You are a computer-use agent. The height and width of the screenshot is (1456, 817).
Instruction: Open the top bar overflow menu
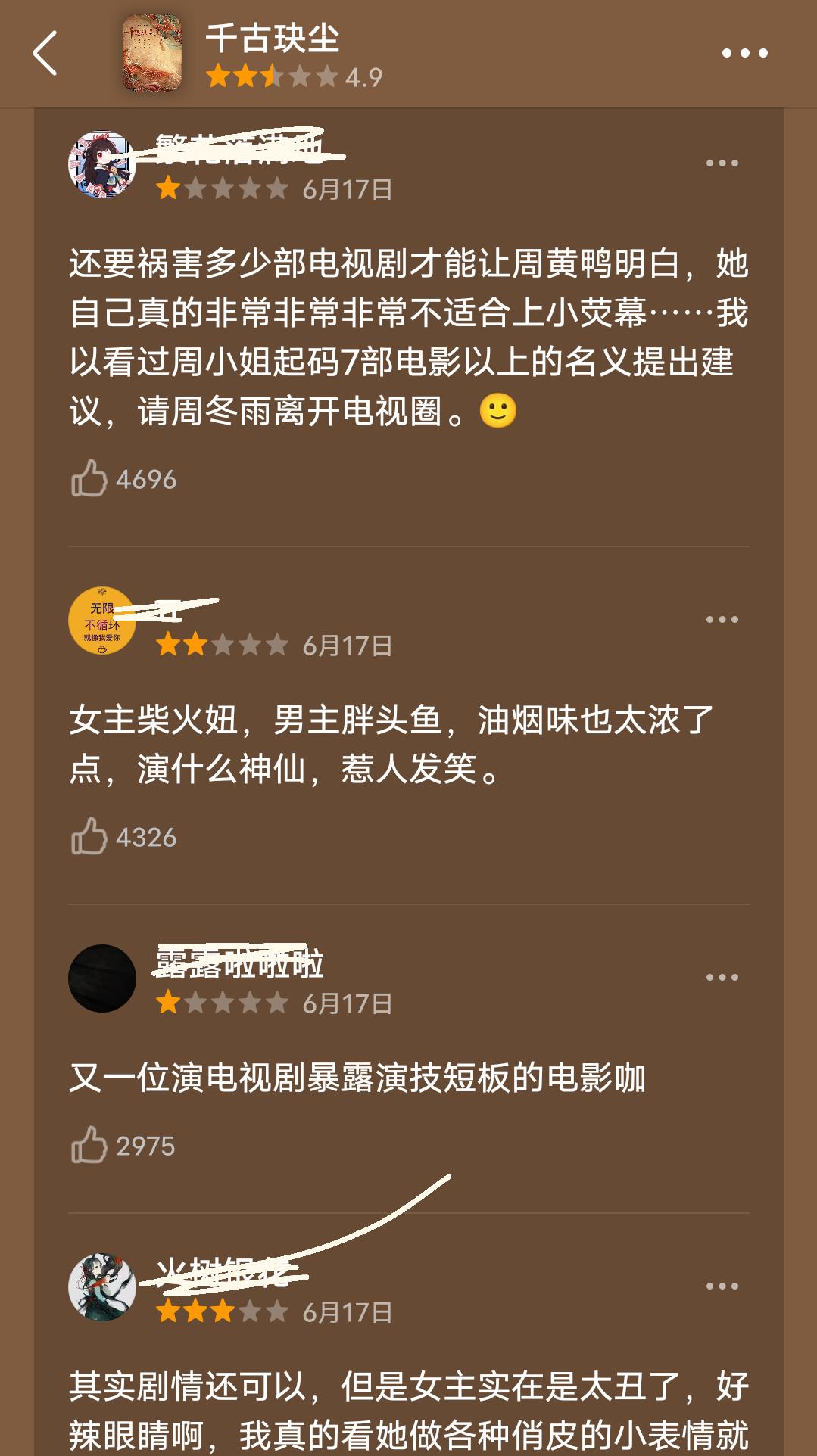tap(744, 53)
